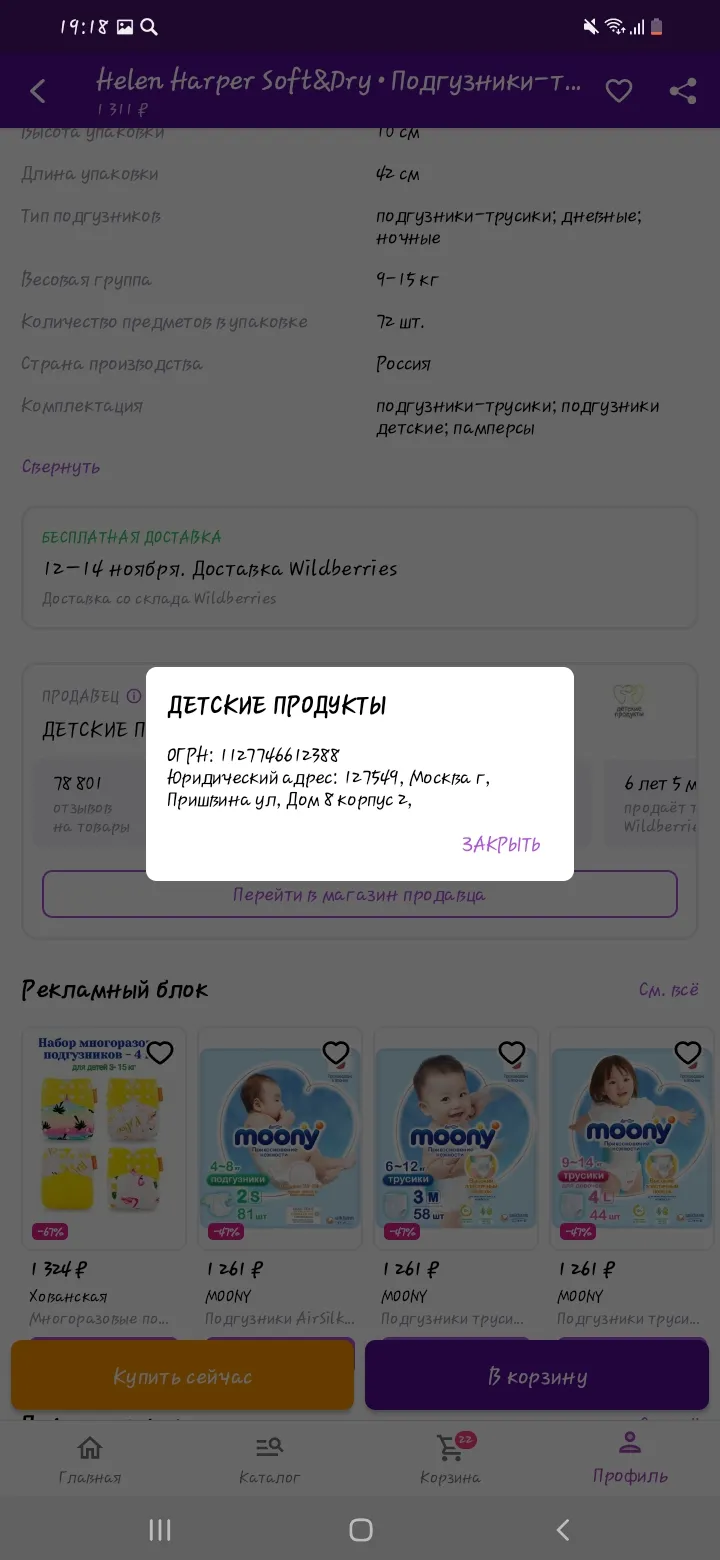Favorite the Moony 3M diapers item
The image size is (720, 1560).
[512, 1053]
